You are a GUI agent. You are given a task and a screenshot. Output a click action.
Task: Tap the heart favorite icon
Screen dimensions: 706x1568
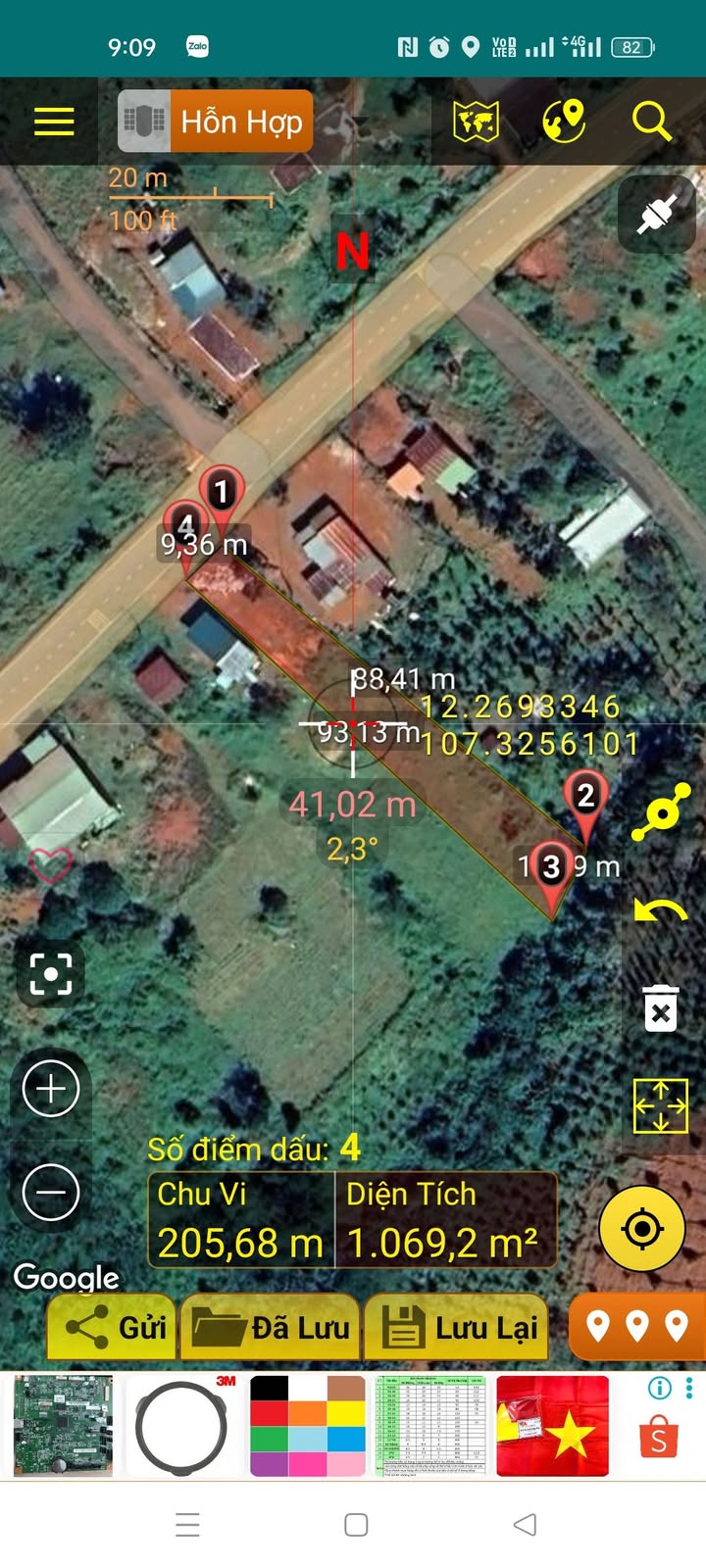click(x=50, y=864)
